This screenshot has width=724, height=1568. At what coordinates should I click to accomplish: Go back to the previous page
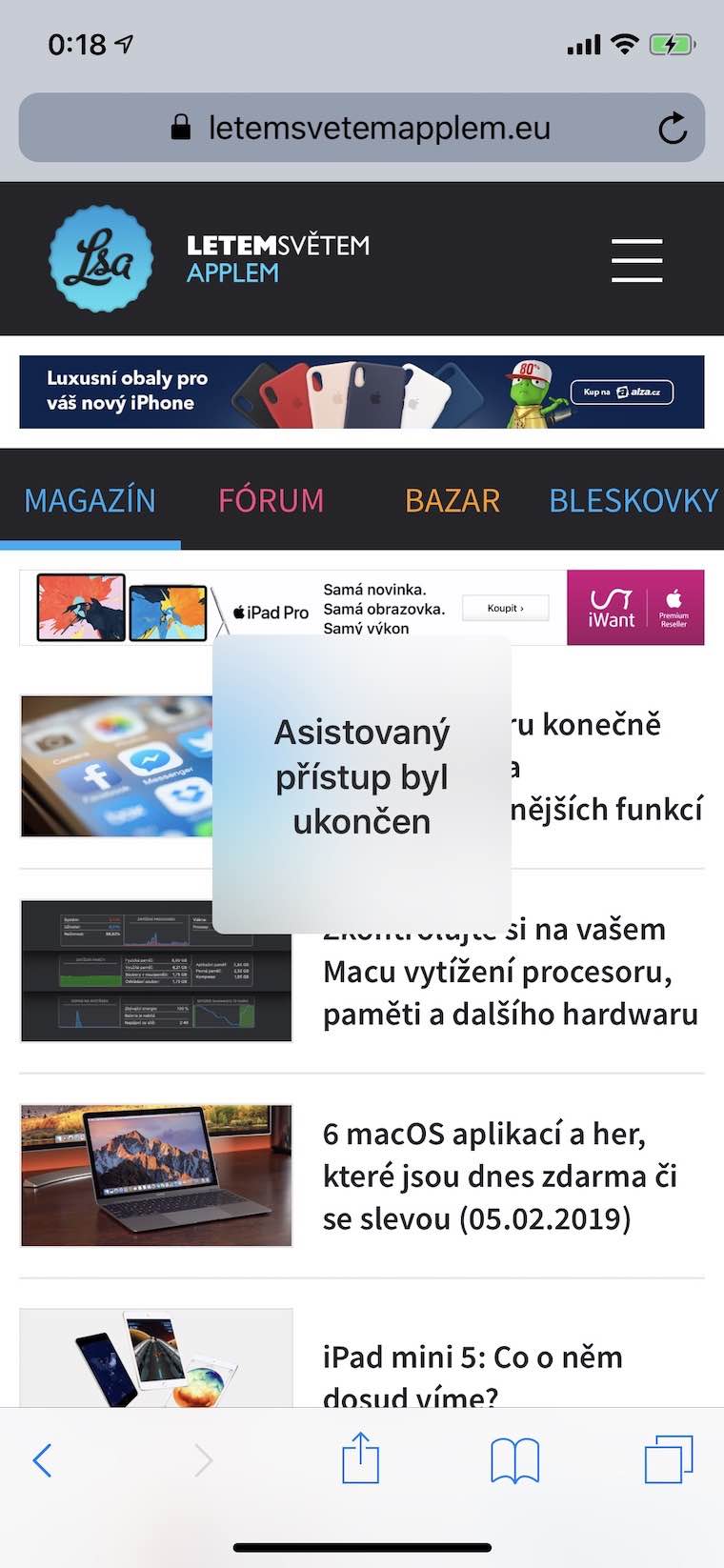click(42, 1459)
